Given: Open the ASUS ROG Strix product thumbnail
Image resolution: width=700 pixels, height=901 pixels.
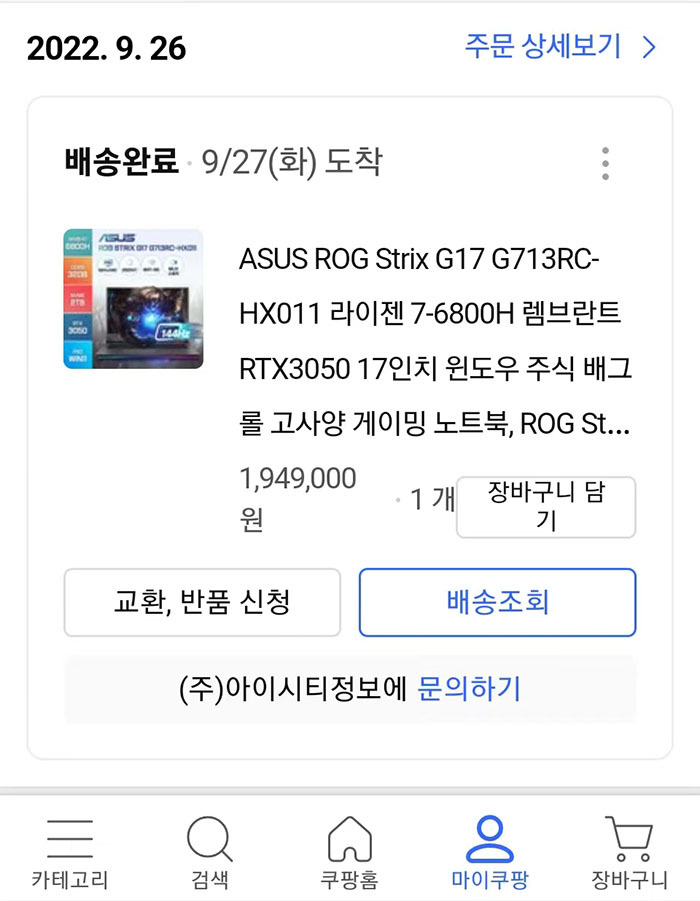Looking at the screenshot, I should 133,299.
